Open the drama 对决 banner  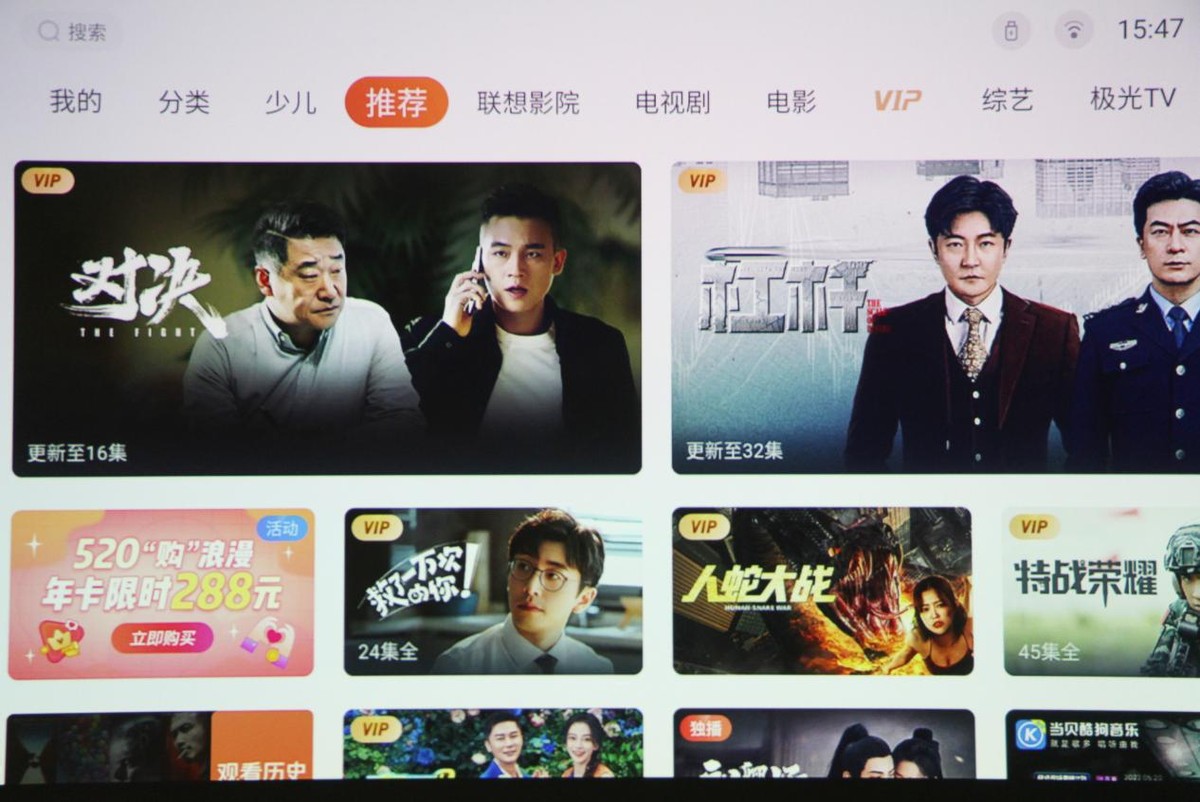[x=327, y=318]
